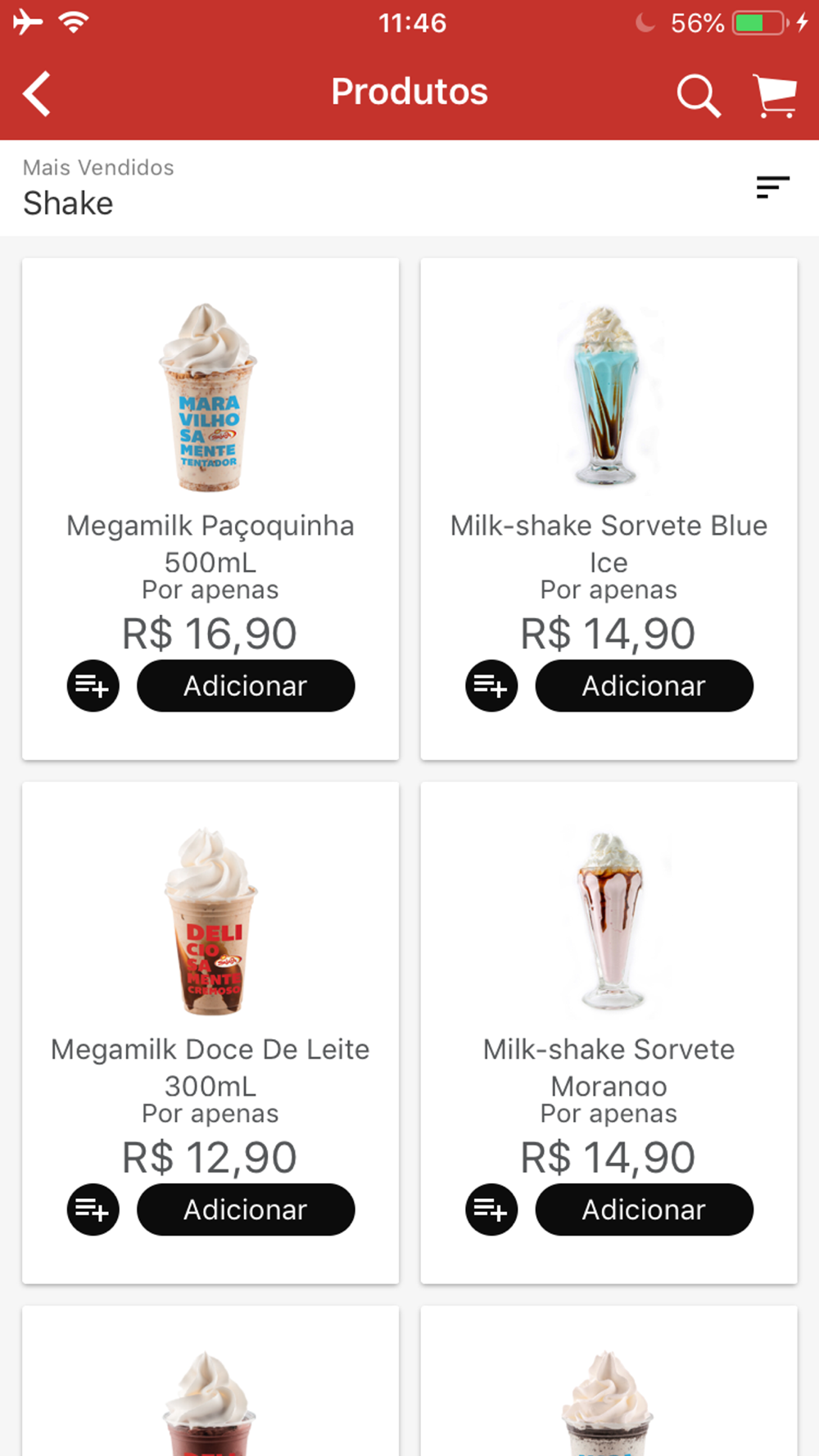
Task: Add Milk-shake Sorvete Blue Ice to cart
Action: (644, 685)
